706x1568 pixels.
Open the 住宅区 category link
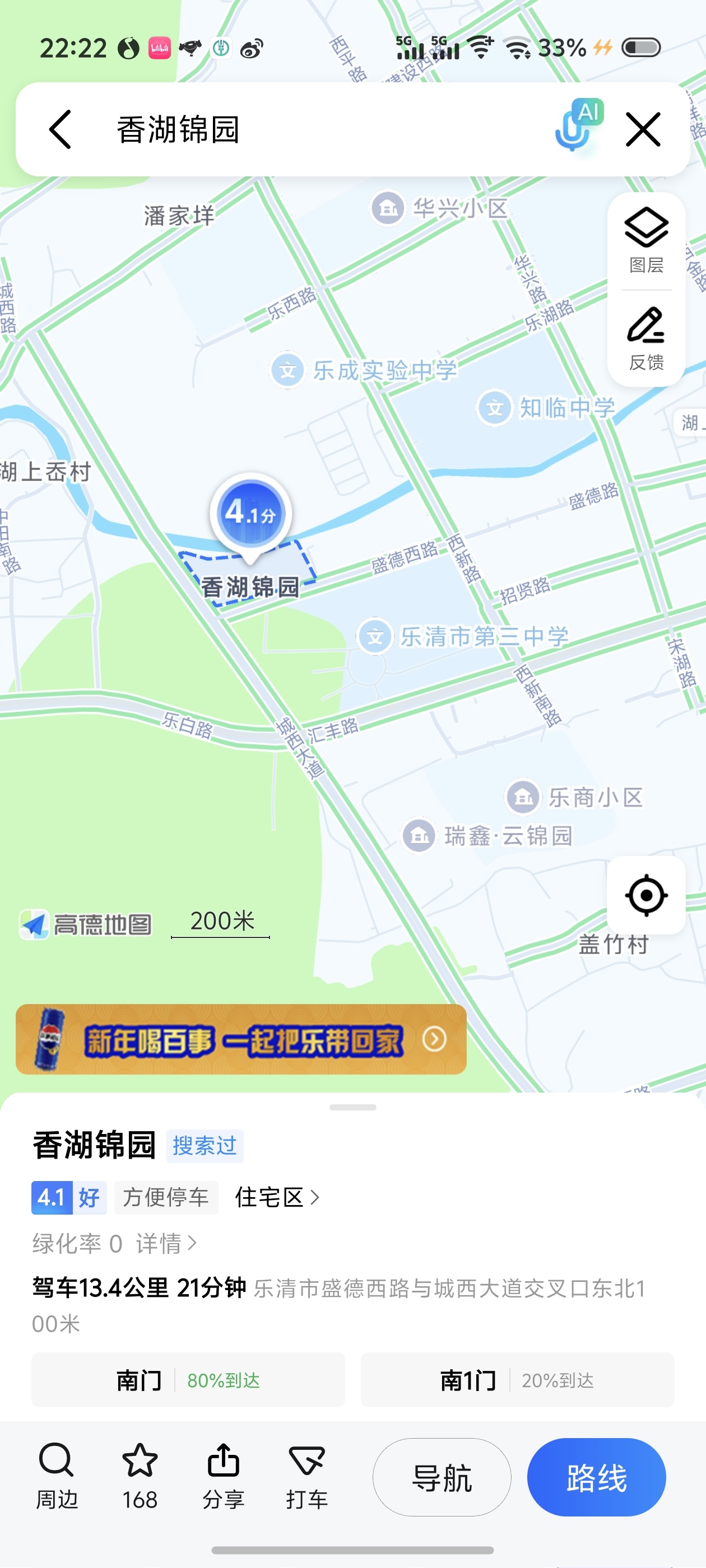pyautogui.click(x=277, y=1197)
